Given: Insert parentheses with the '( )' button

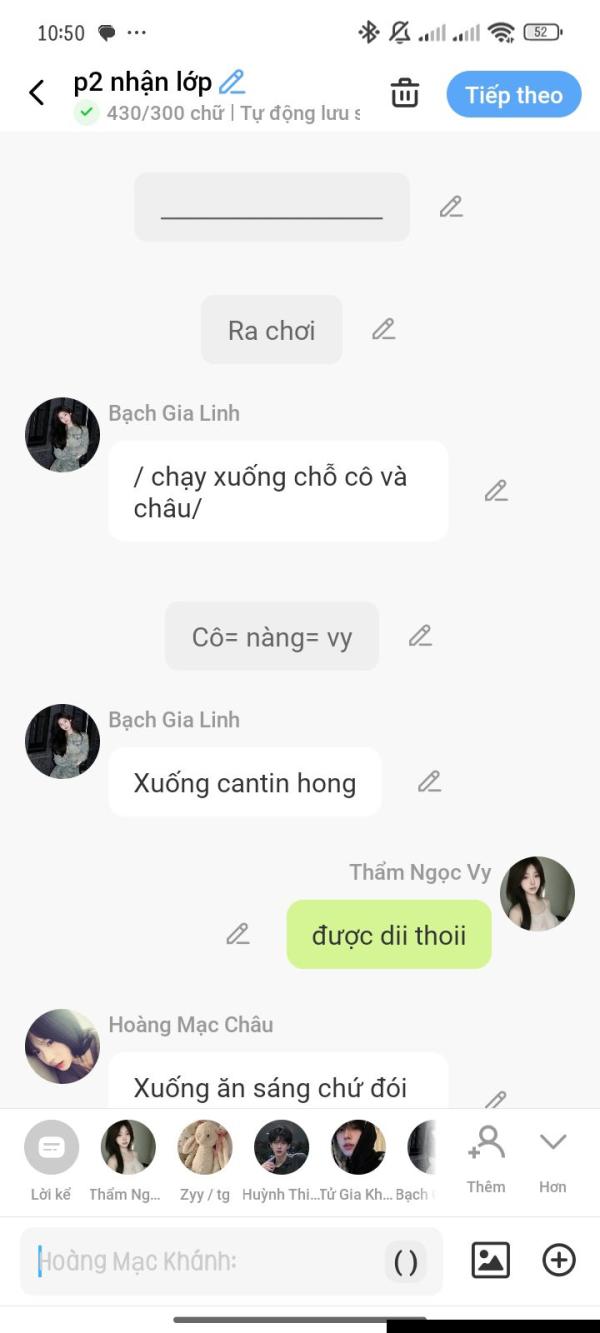Looking at the screenshot, I should click(x=406, y=1262).
